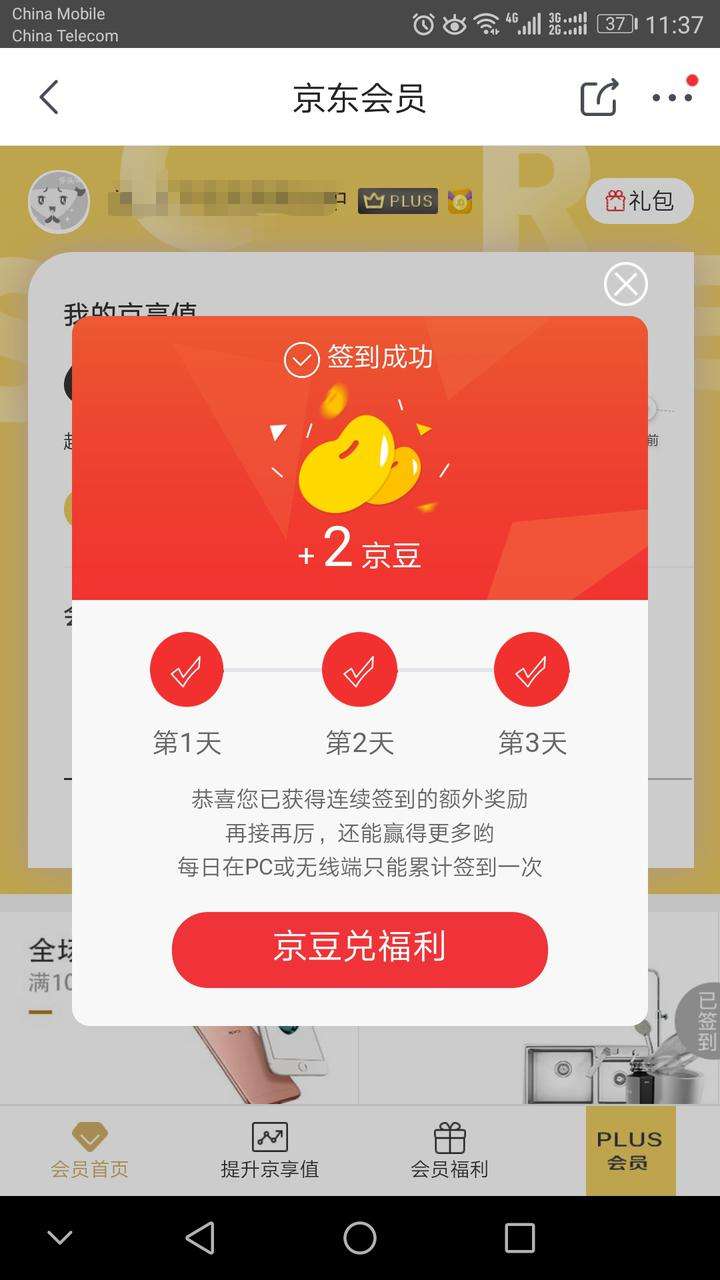This screenshot has height=1280, width=720.
Task: Tap the user avatar image
Action: [58, 201]
